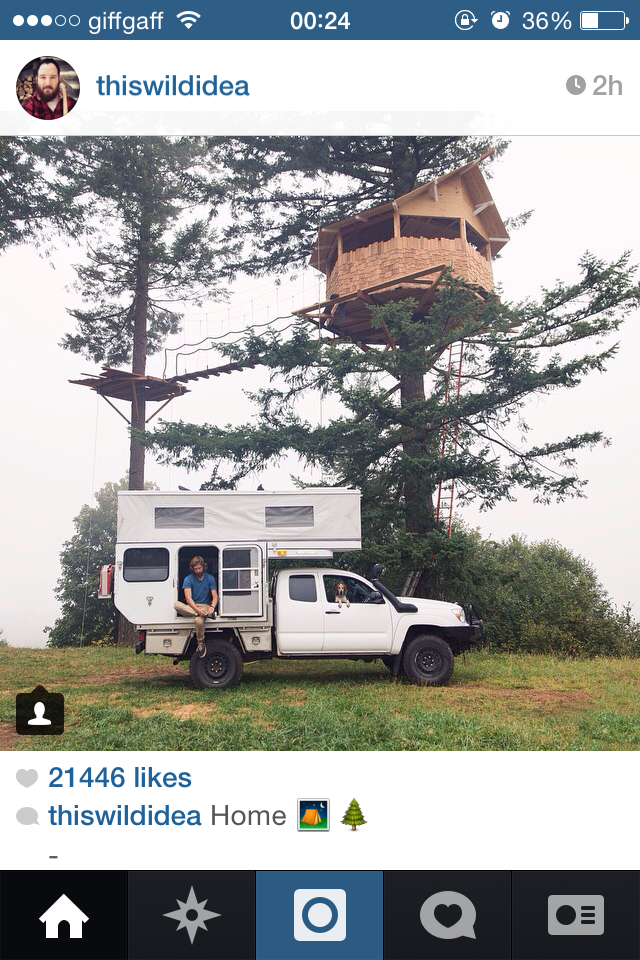View the list of 21446 likes
This screenshot has height=960, width=640.
point(119,778)
